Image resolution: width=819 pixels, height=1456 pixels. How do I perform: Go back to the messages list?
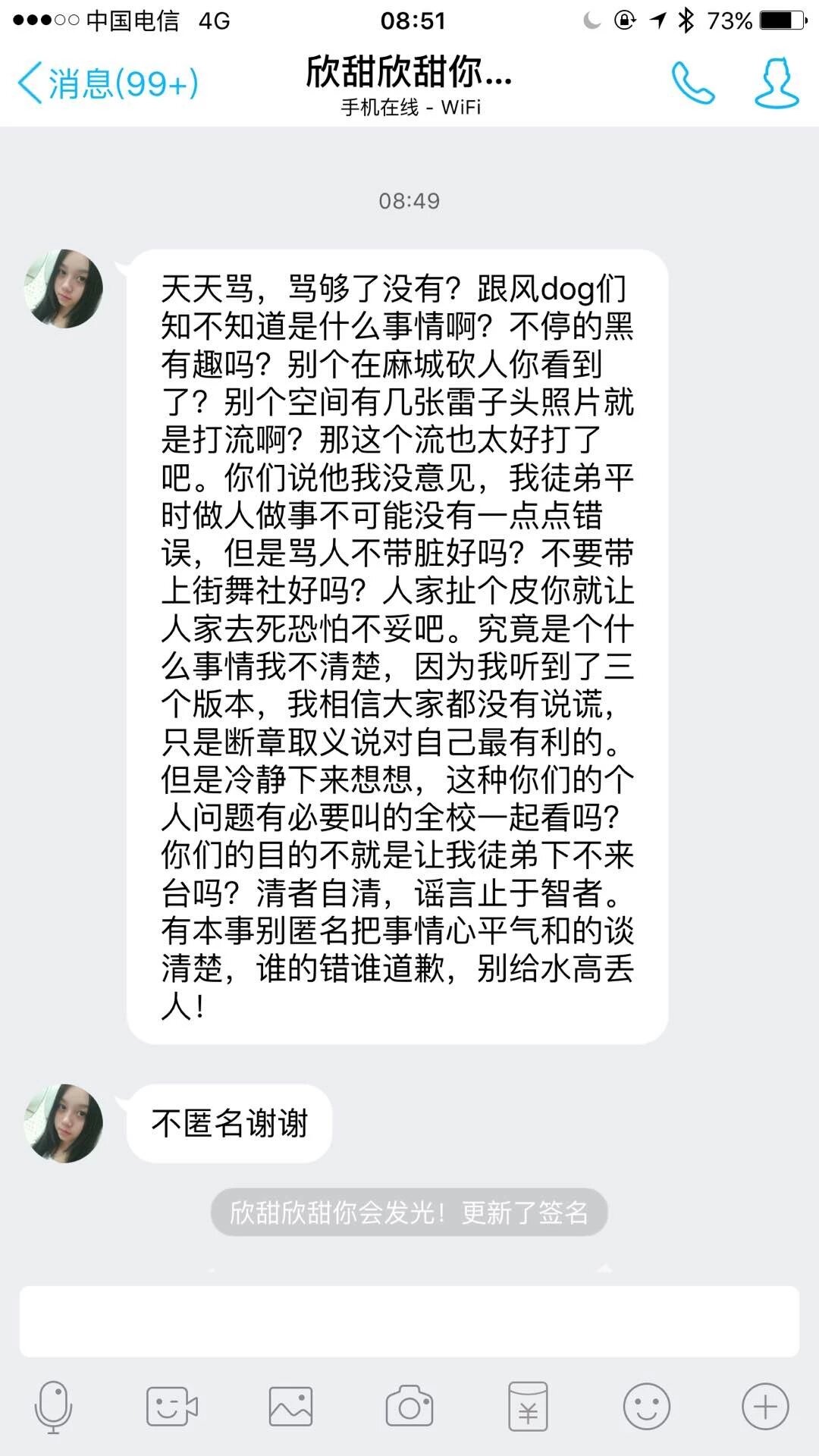(x=106, y=83)
